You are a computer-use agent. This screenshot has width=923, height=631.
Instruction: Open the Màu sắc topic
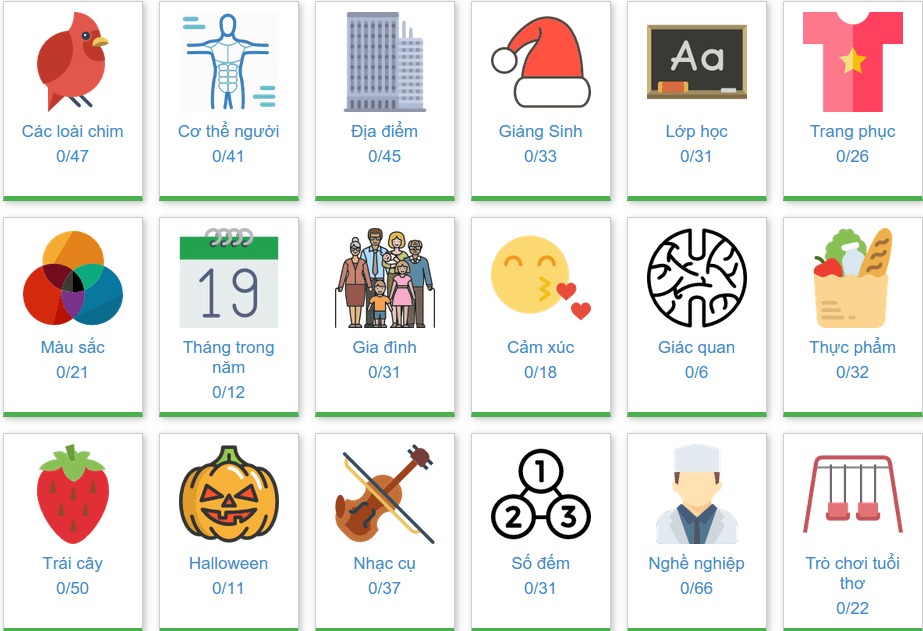pos(73,347)
